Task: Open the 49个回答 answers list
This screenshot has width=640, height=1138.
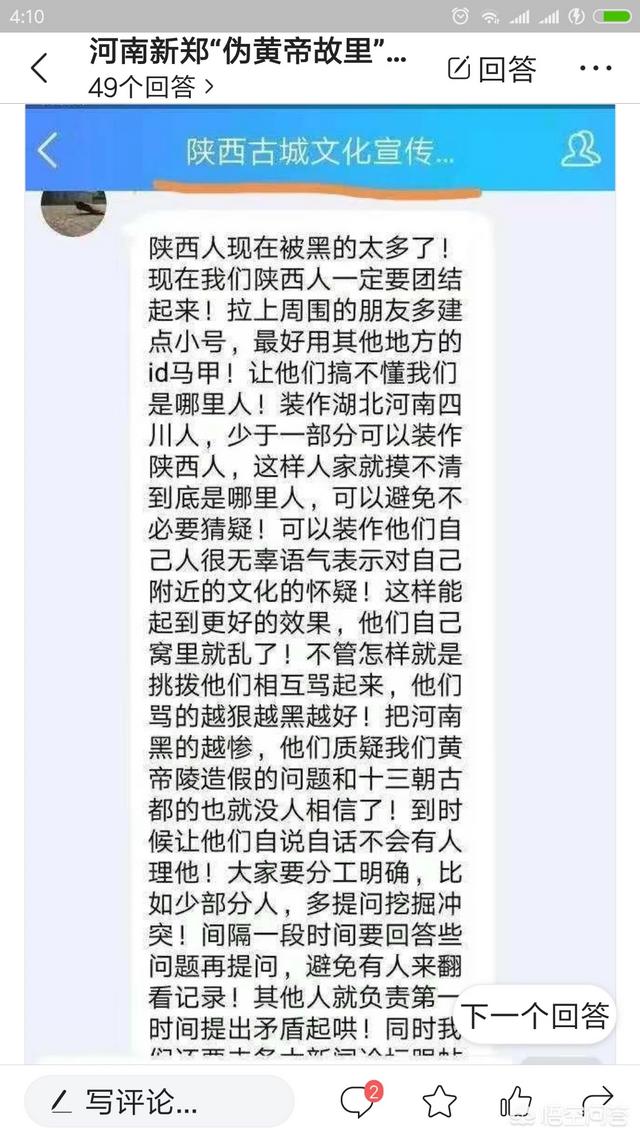Action: 151,88
